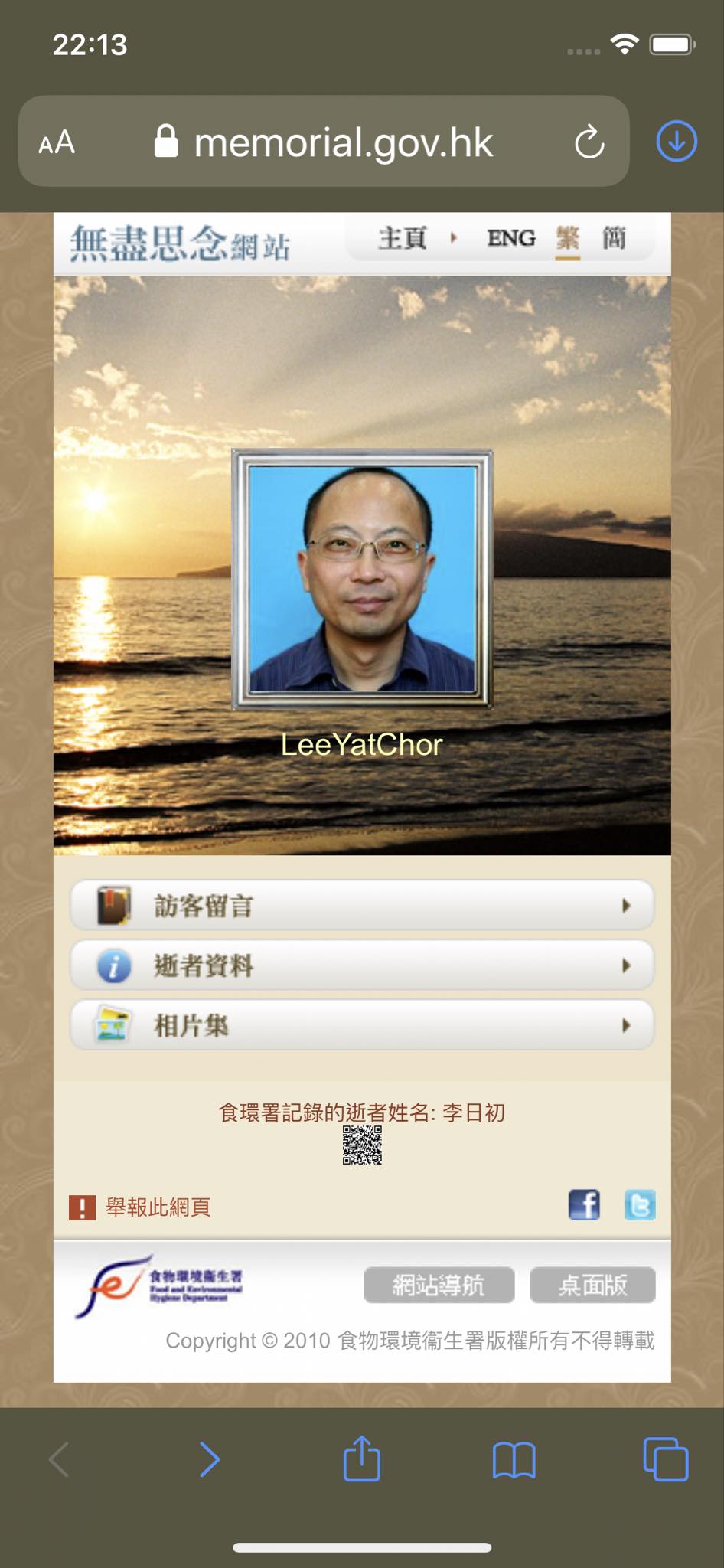
Task: Go to 主頁 home page
Action: coord(403,238)
